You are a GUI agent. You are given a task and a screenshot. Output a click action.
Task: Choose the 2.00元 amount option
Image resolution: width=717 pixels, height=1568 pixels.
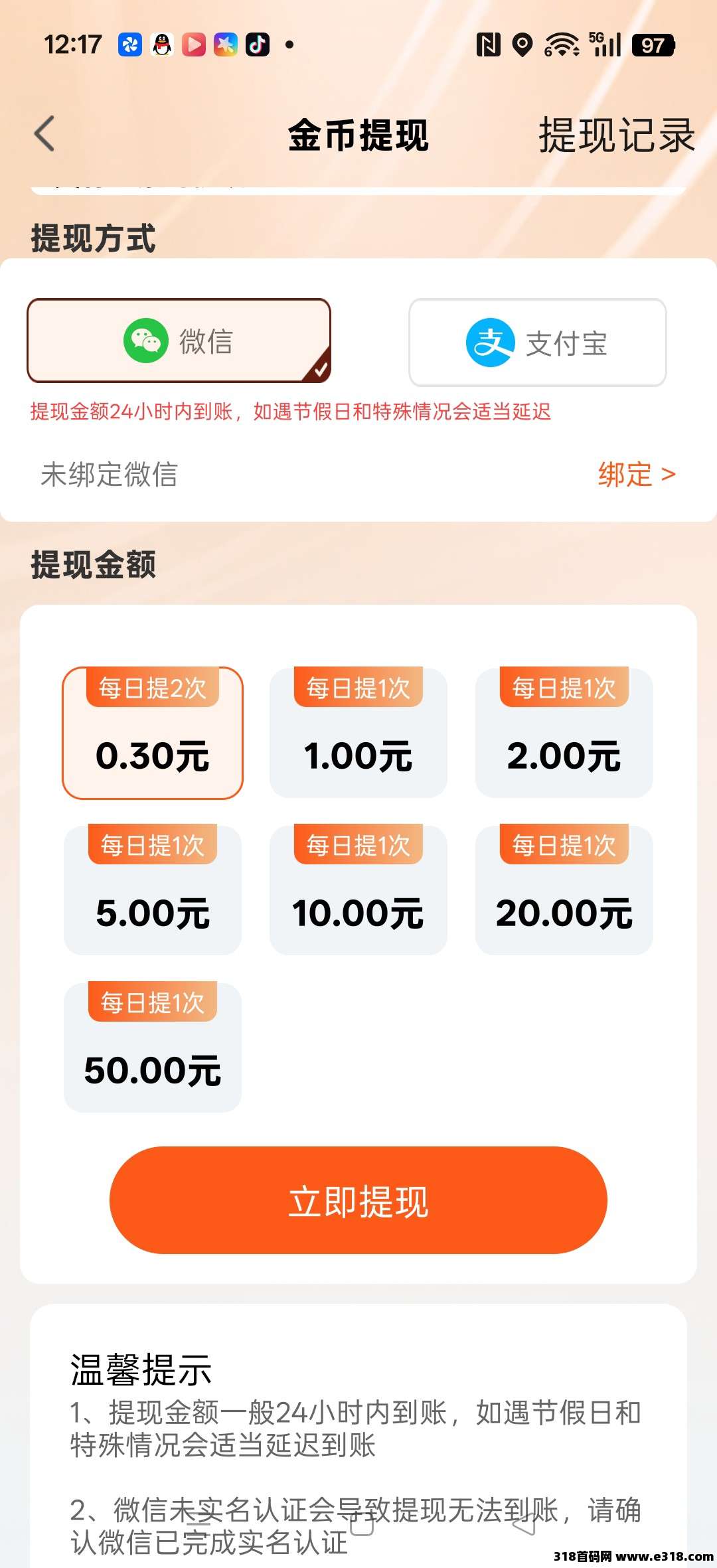[x=564, y=734]
